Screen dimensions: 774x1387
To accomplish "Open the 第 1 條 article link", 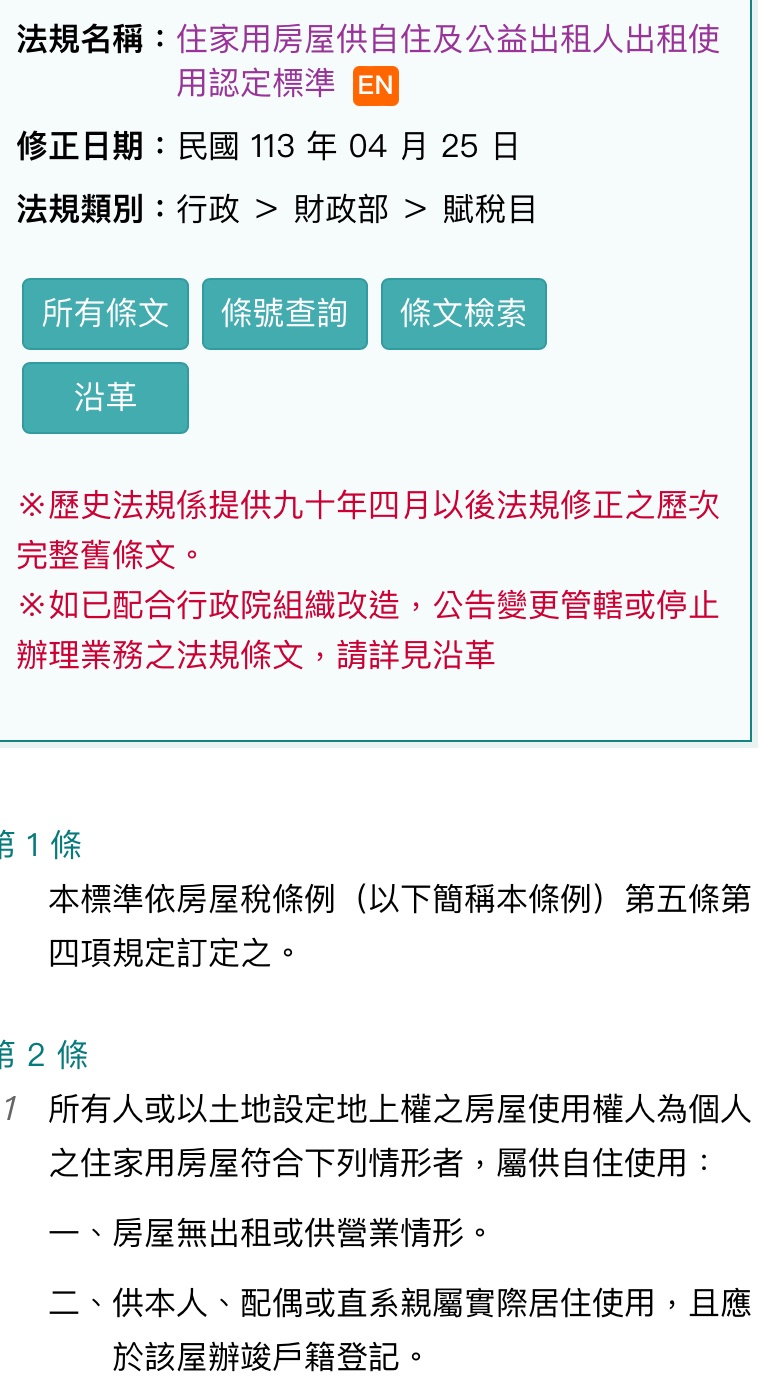I will (x=40, y=845).
